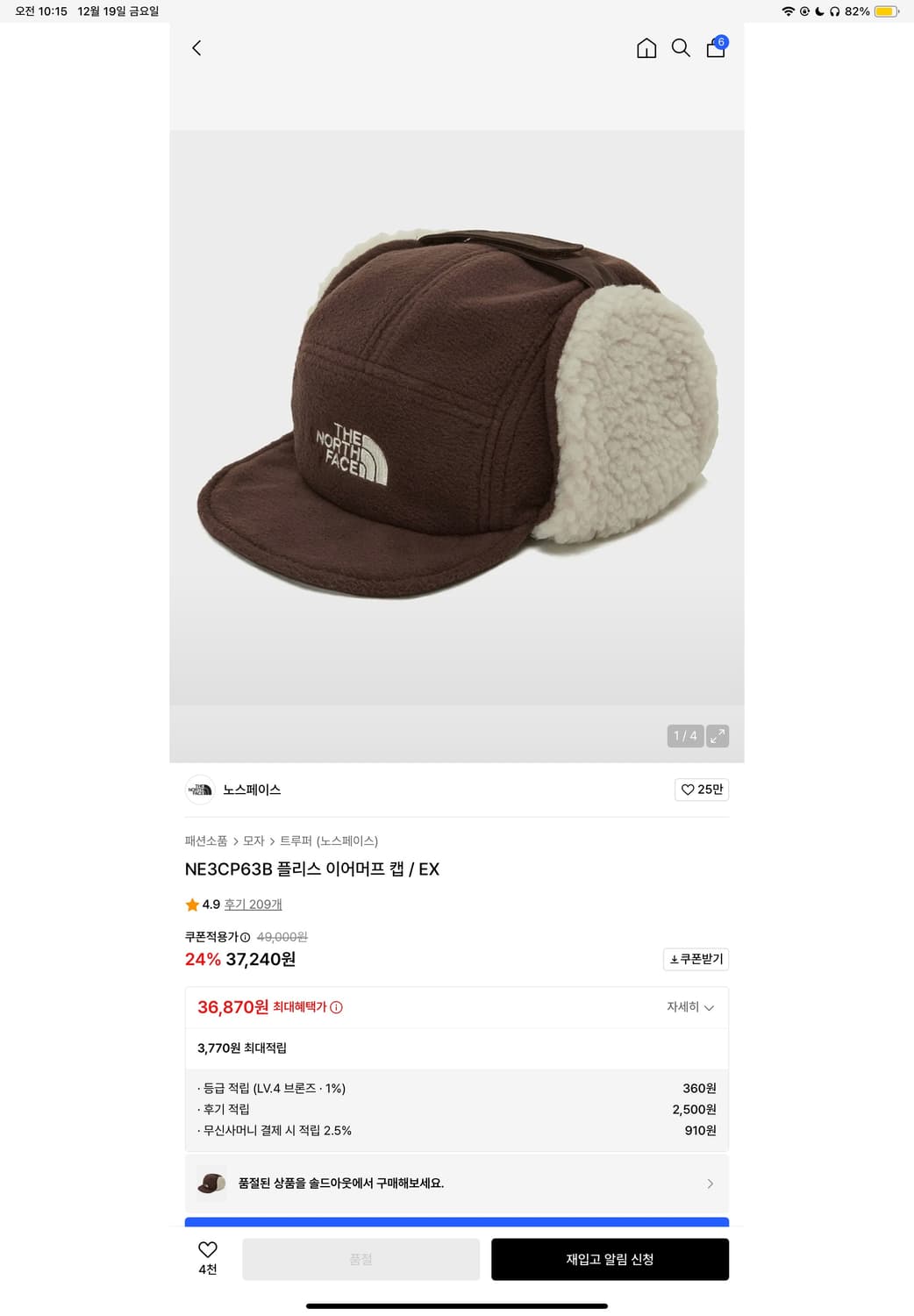
Task: Tap the 노스페이스 brand logo circle
Action: pyautogui.click(x=200, y=790)
